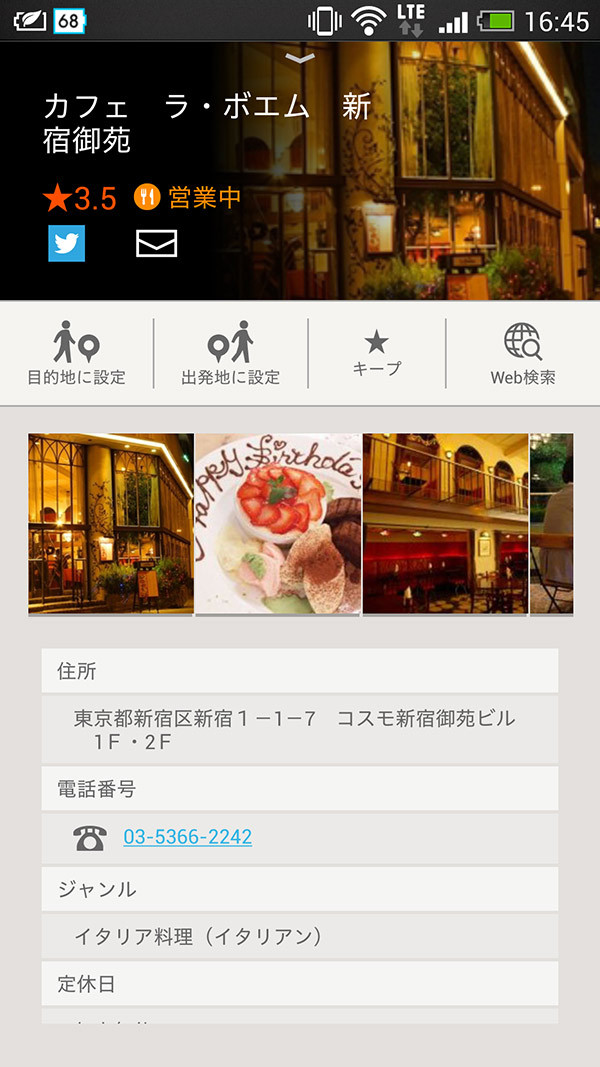Open the red interior seating photo
This screenshot has width=600, height=1067.
tap(445, 523)
